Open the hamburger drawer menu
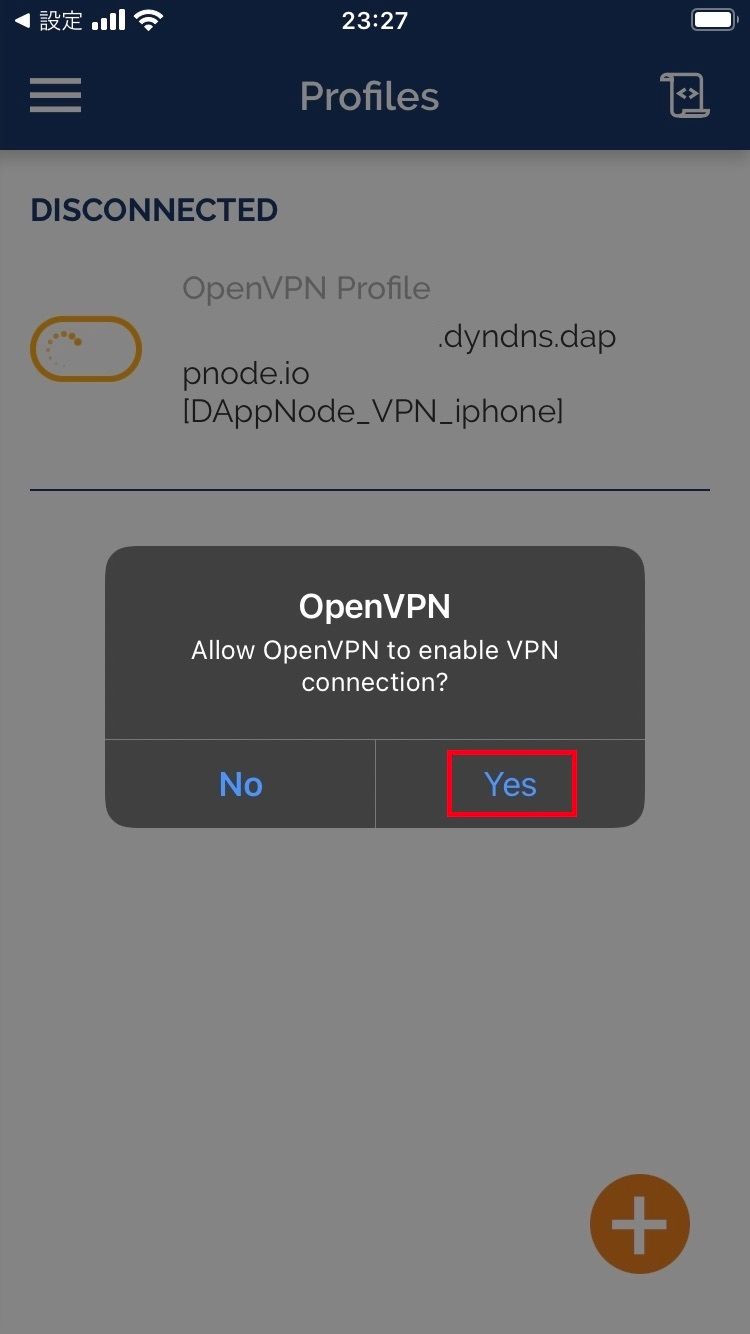Screen dimensions: 750x1334 point(55,96)
